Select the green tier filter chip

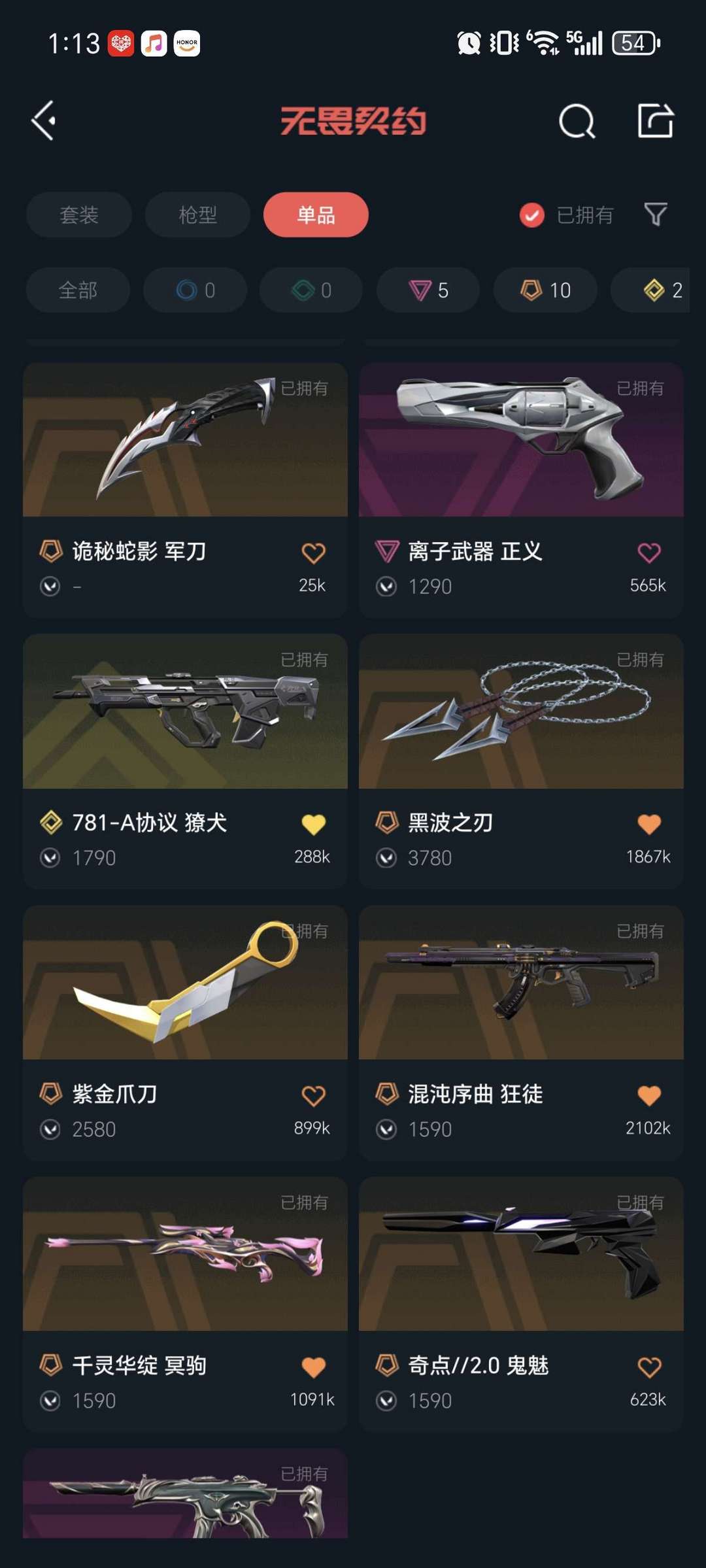tap(310, 290)
